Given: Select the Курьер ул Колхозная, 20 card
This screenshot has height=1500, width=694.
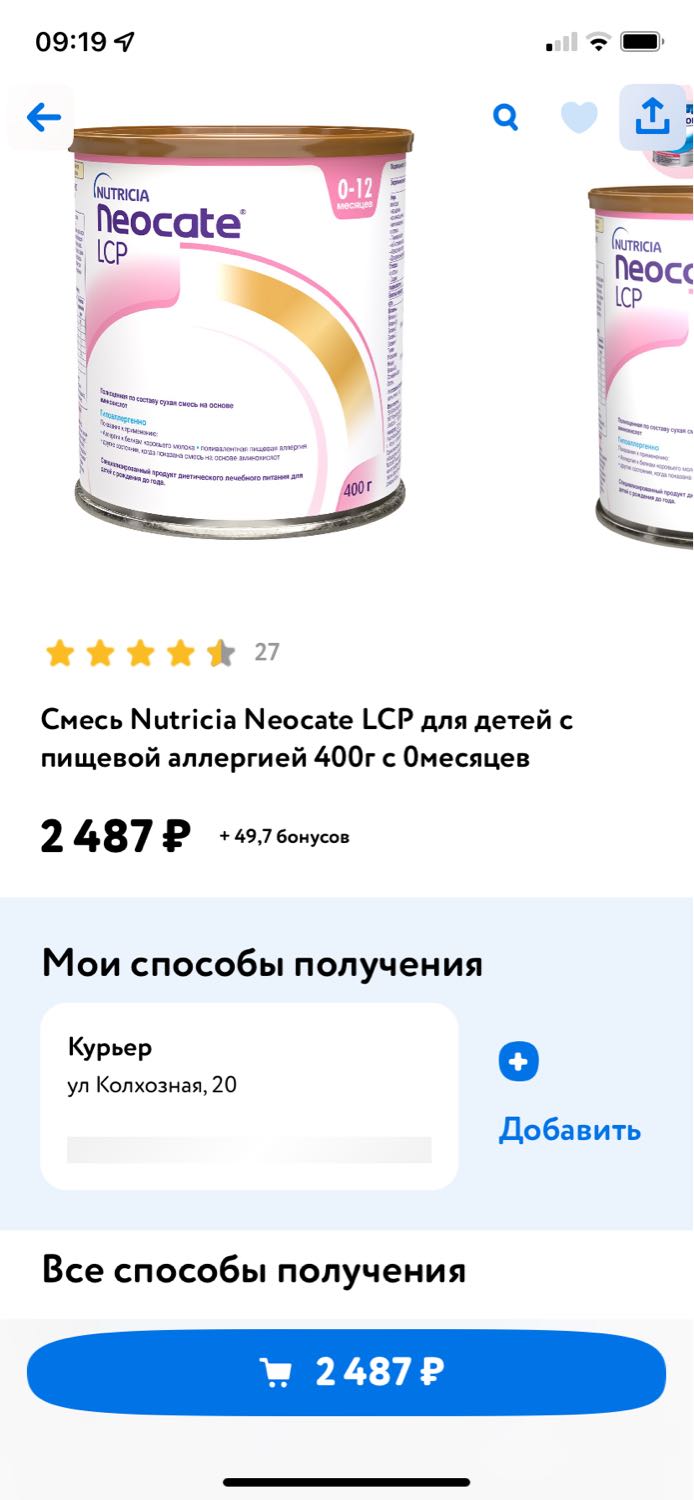Looking at the screenshot, I should pos(249,1096).
